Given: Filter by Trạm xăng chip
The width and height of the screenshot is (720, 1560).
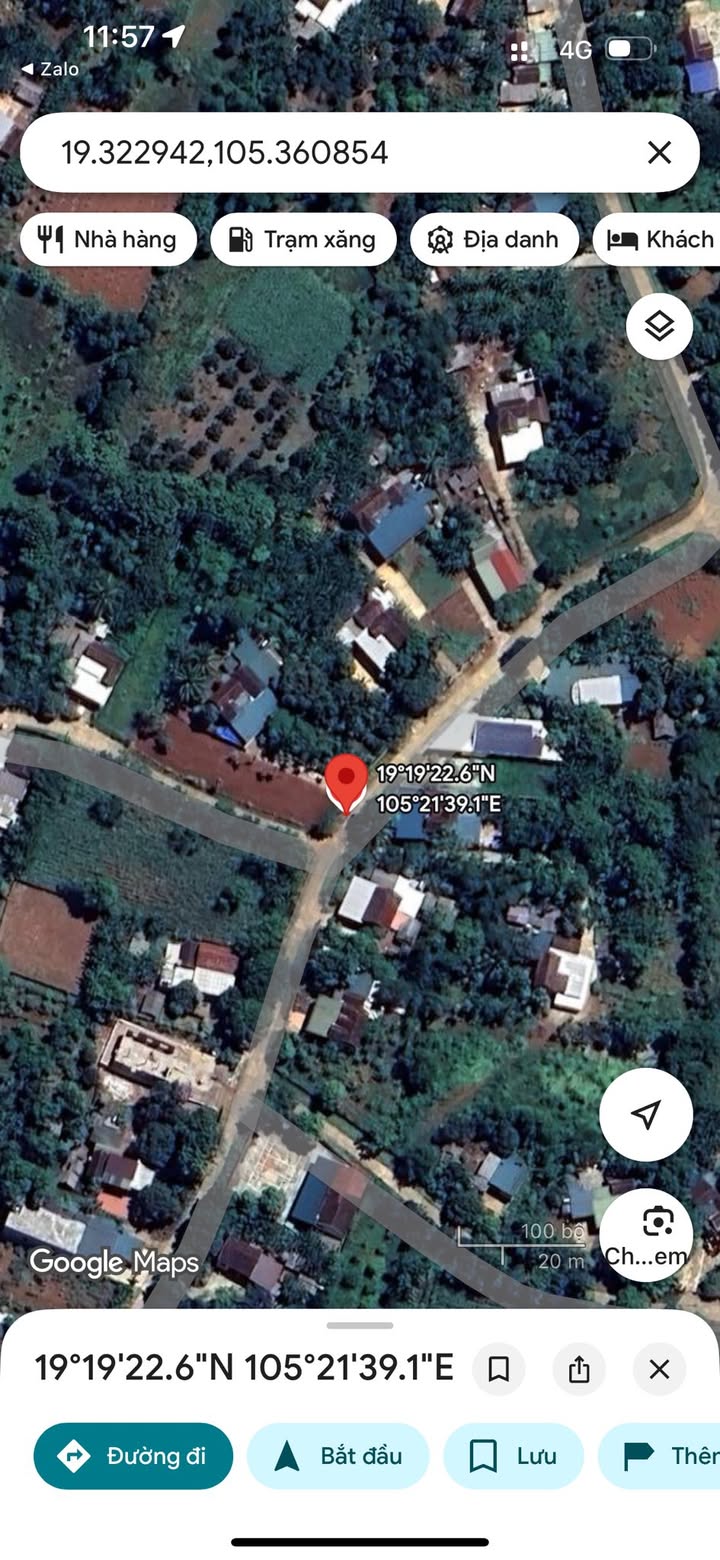Looking at the screenshot, I should point(303,240).
